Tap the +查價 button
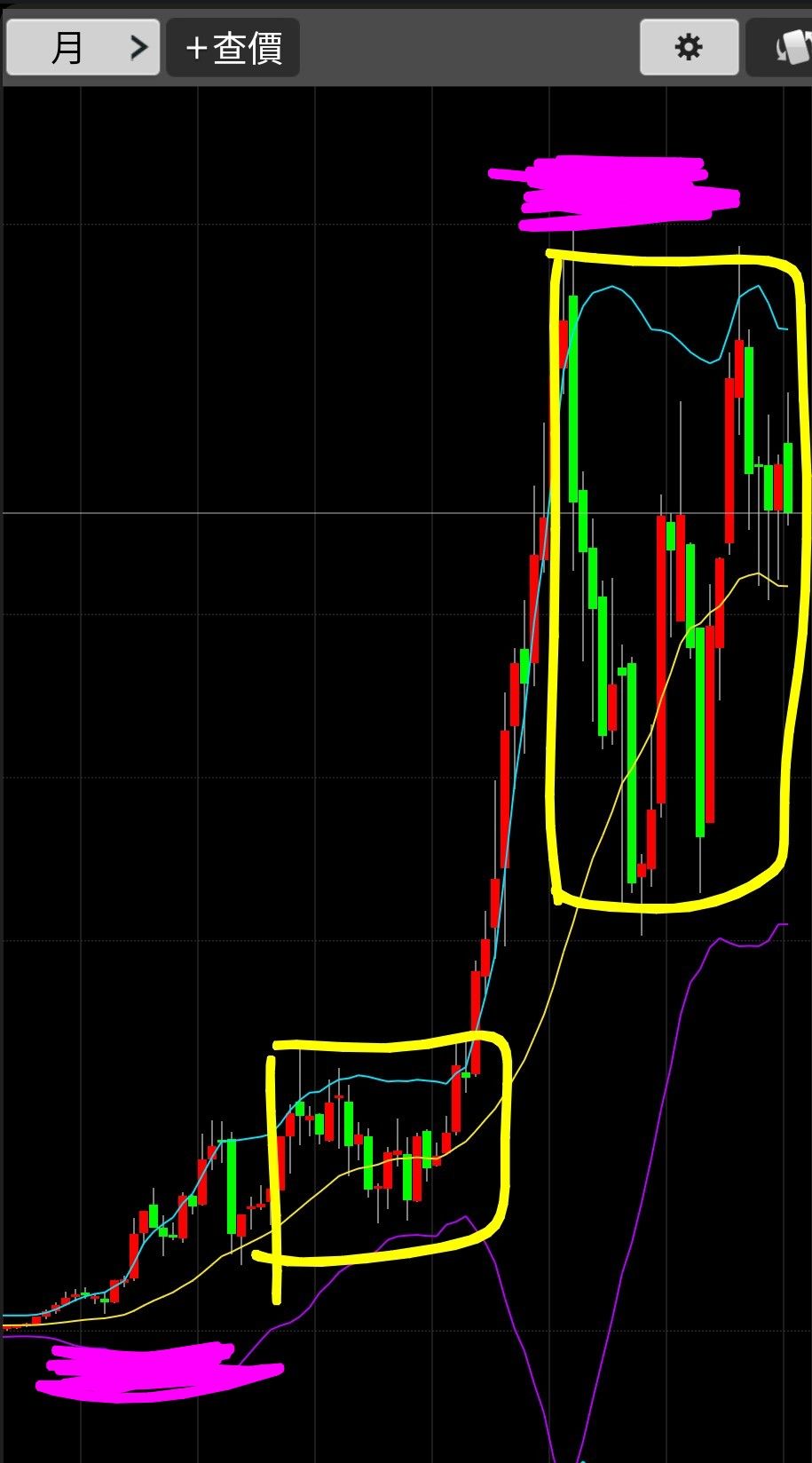This screenshot has height=1463, width=812. tap(233, 47)
